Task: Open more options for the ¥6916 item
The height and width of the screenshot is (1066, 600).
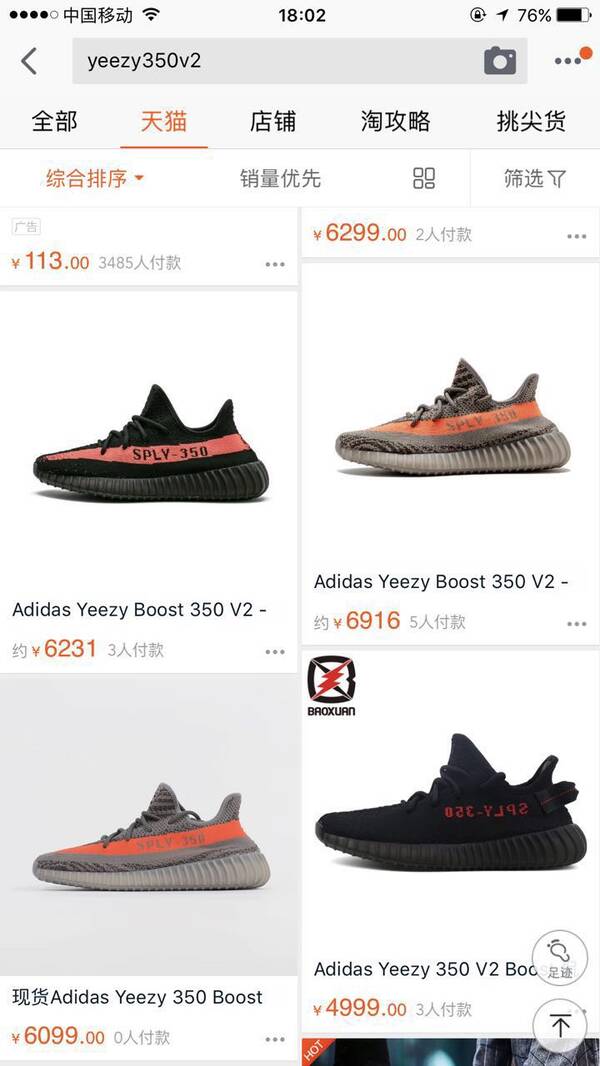Action: click(x=576, y=623)
